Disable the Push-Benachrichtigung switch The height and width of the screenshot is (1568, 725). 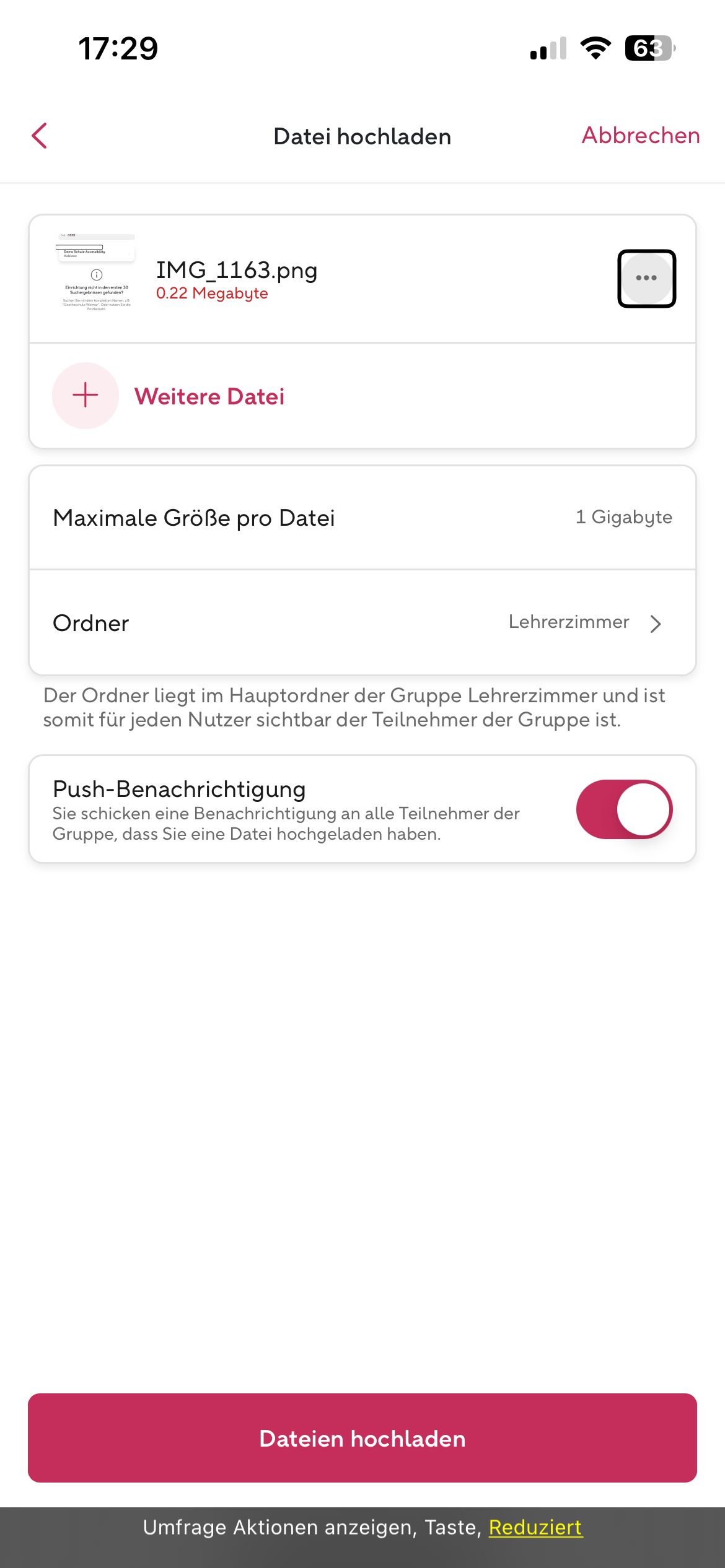(623, 809)
